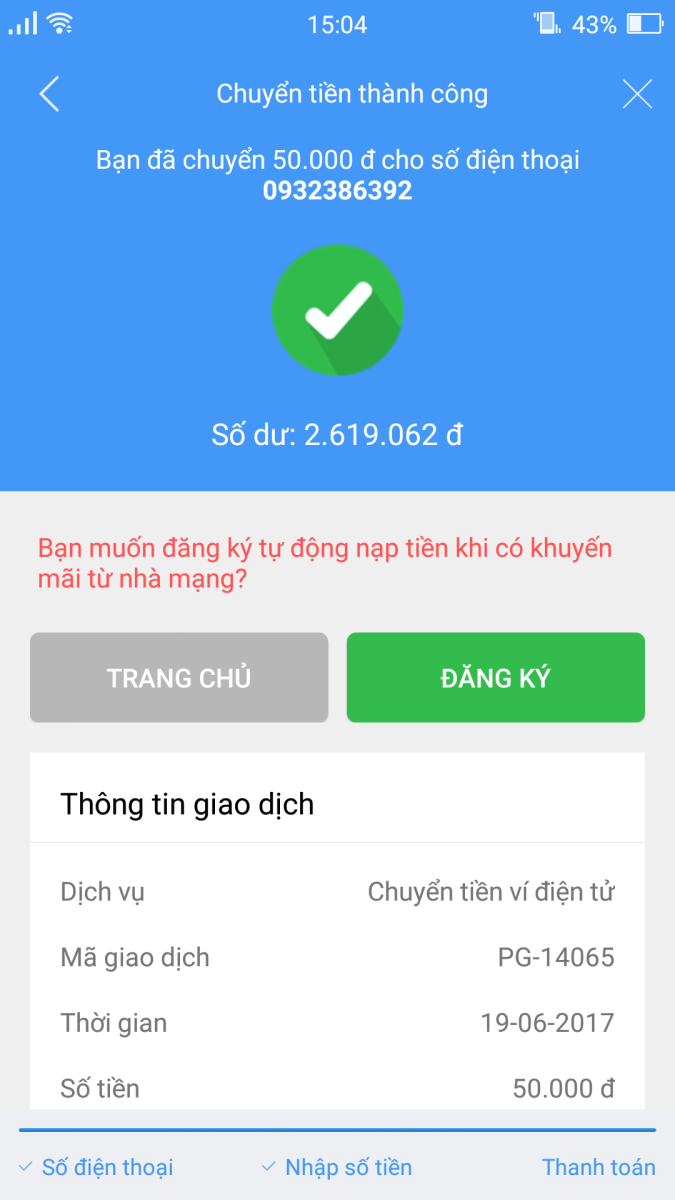The height and width of the screenshot is (1200, 675).
Task: Close the transfer success screen
Action: (637, 94)
